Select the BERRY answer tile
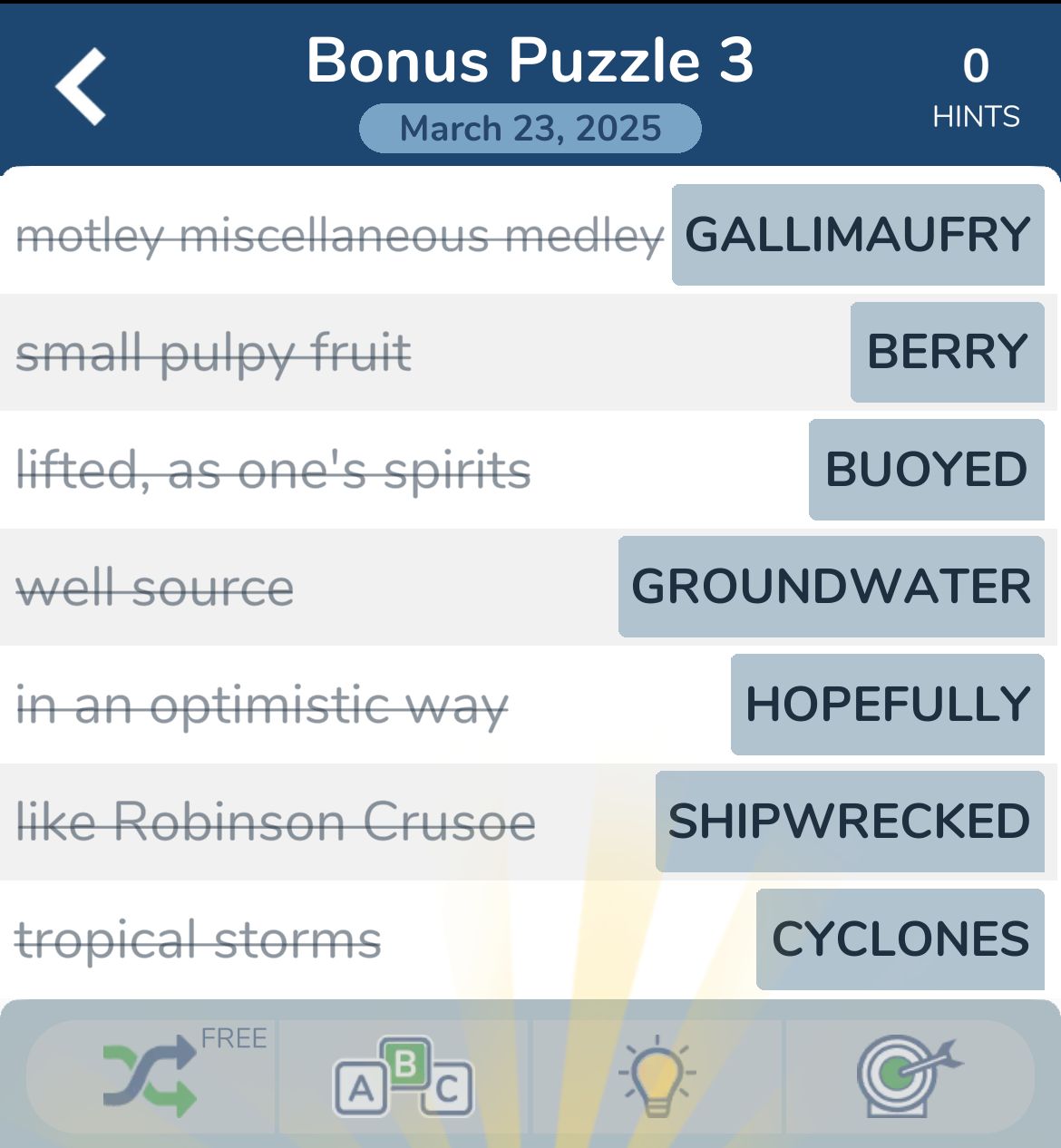The width and height of the screenshot is (1061, 1148). [x=947, y=352]
